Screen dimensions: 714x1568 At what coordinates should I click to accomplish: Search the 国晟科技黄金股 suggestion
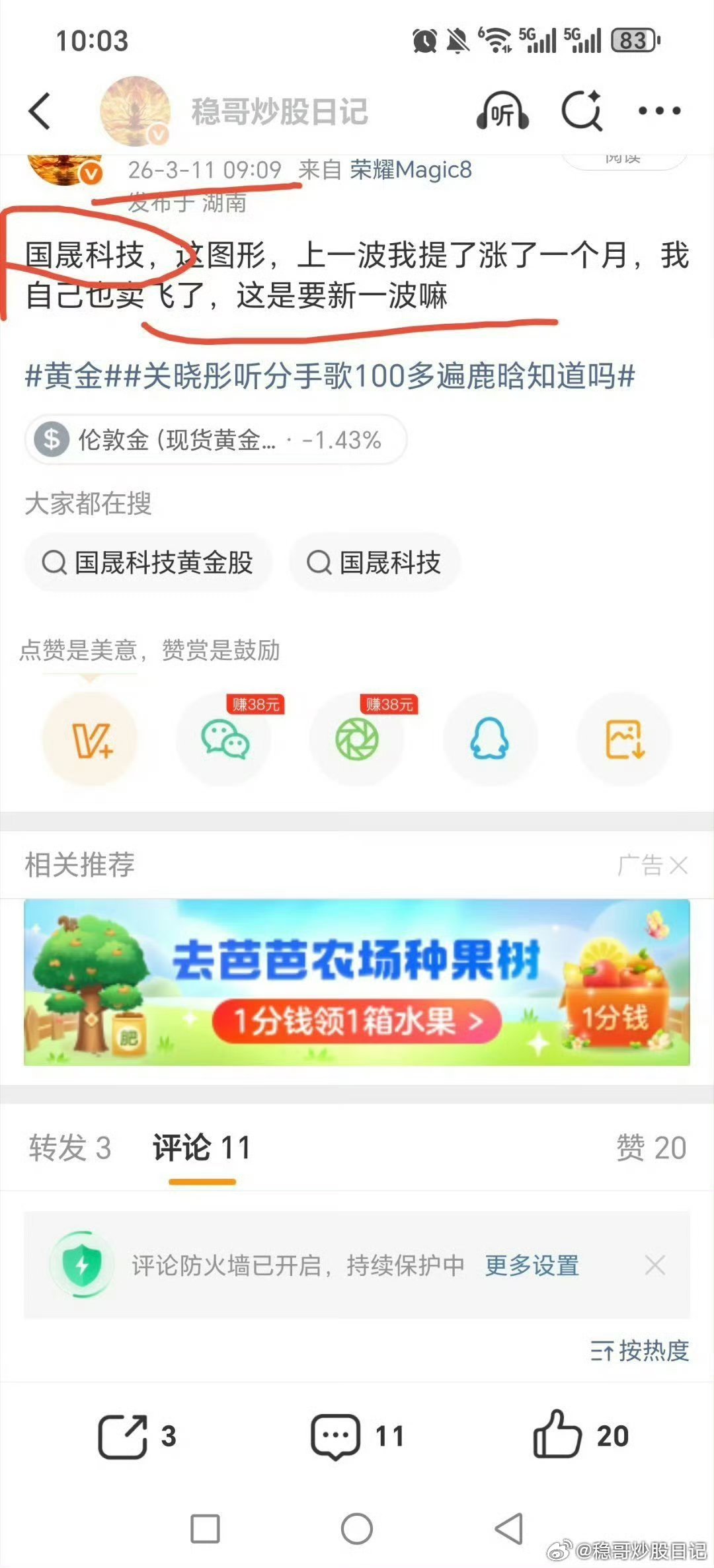click(x=149, y=562)
